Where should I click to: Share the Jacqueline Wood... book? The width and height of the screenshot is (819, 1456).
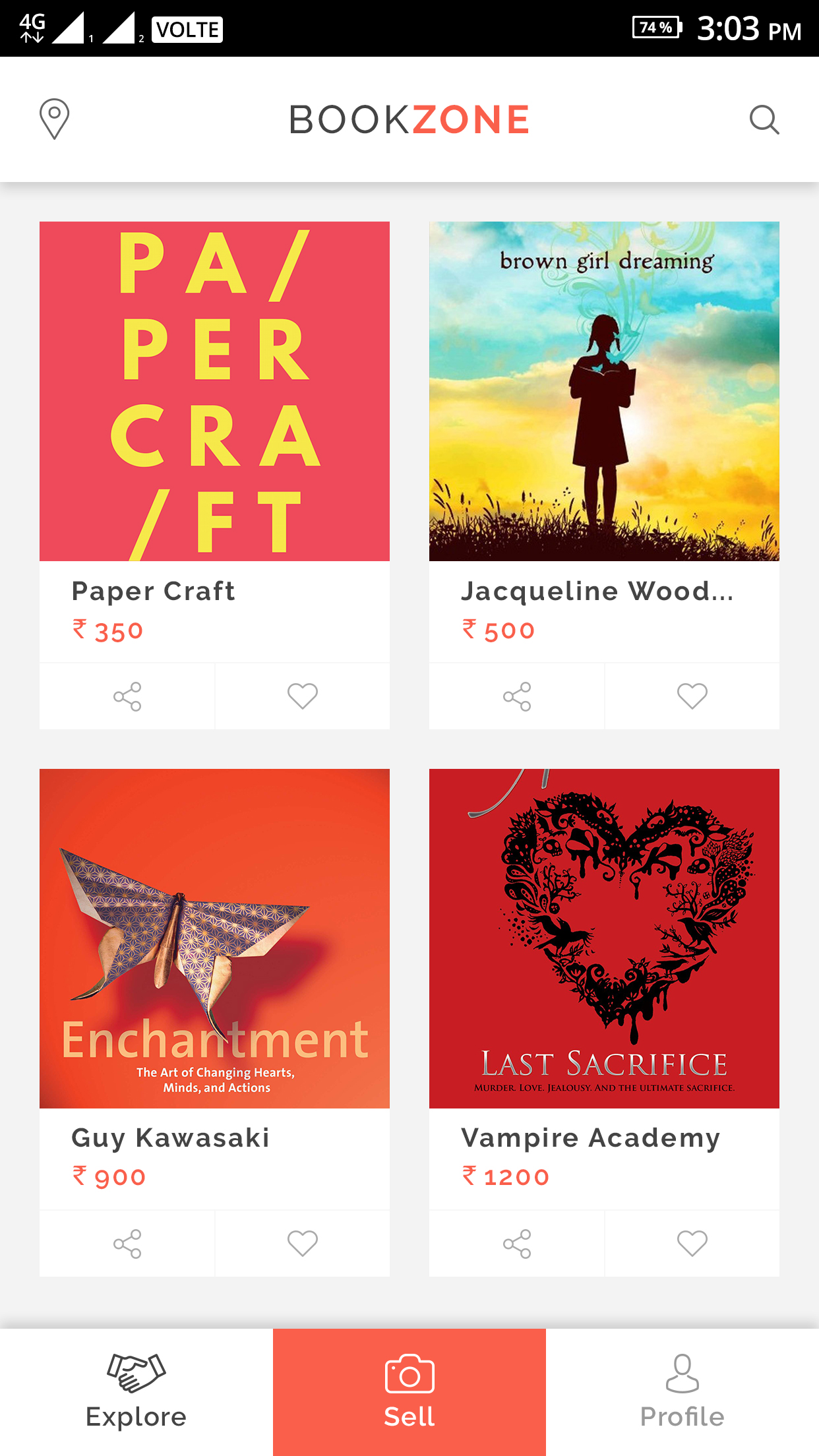[x=517, y=696]
